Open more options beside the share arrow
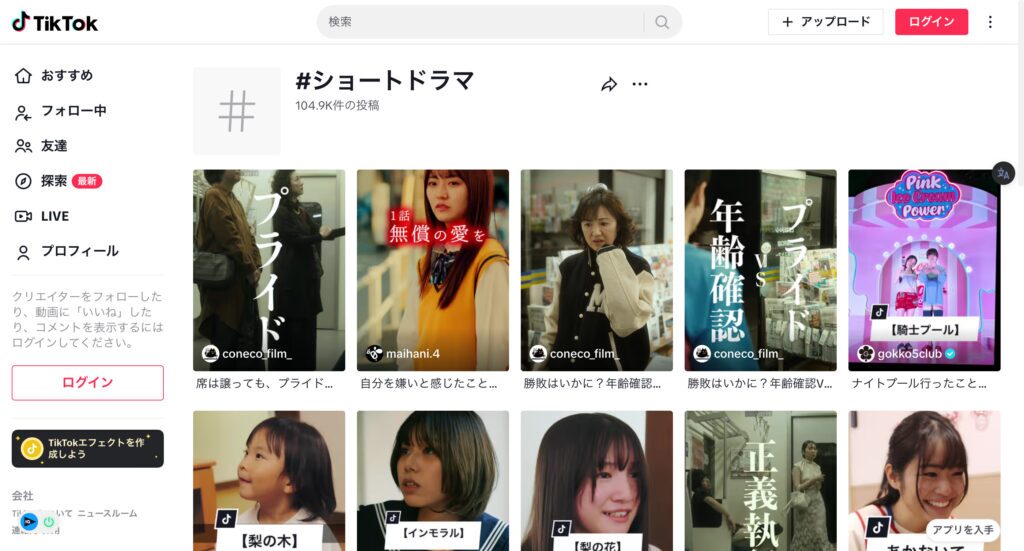 pos(640,85)
